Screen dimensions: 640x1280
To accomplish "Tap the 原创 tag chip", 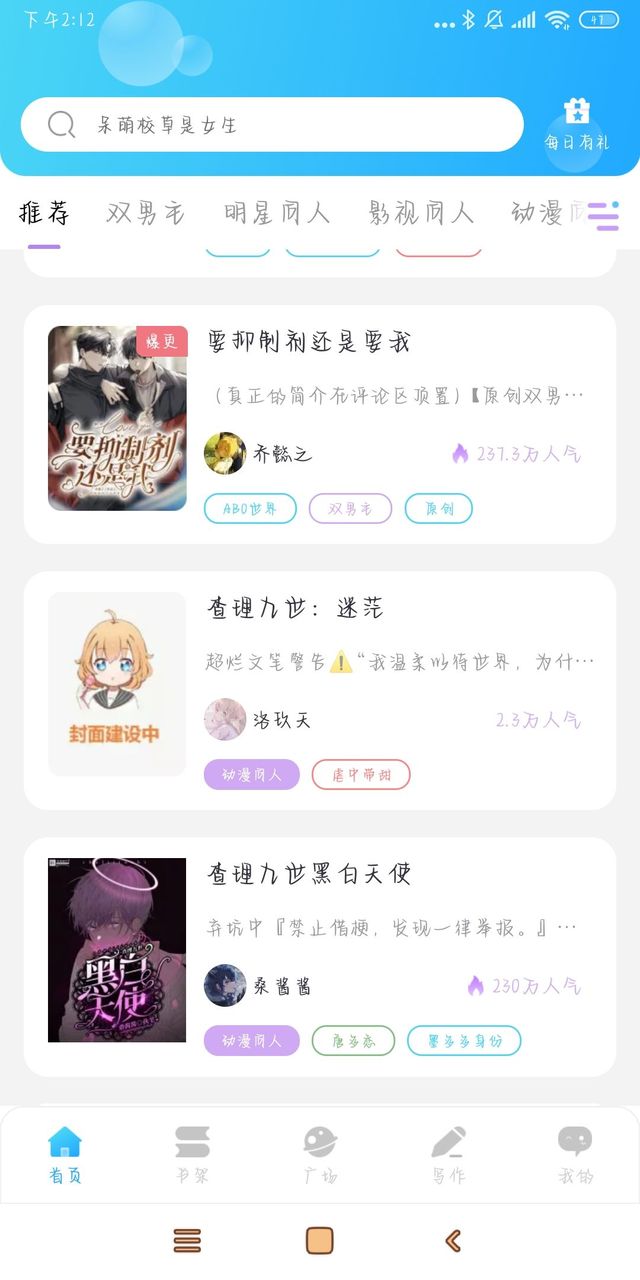I will (x=439, y=509).
